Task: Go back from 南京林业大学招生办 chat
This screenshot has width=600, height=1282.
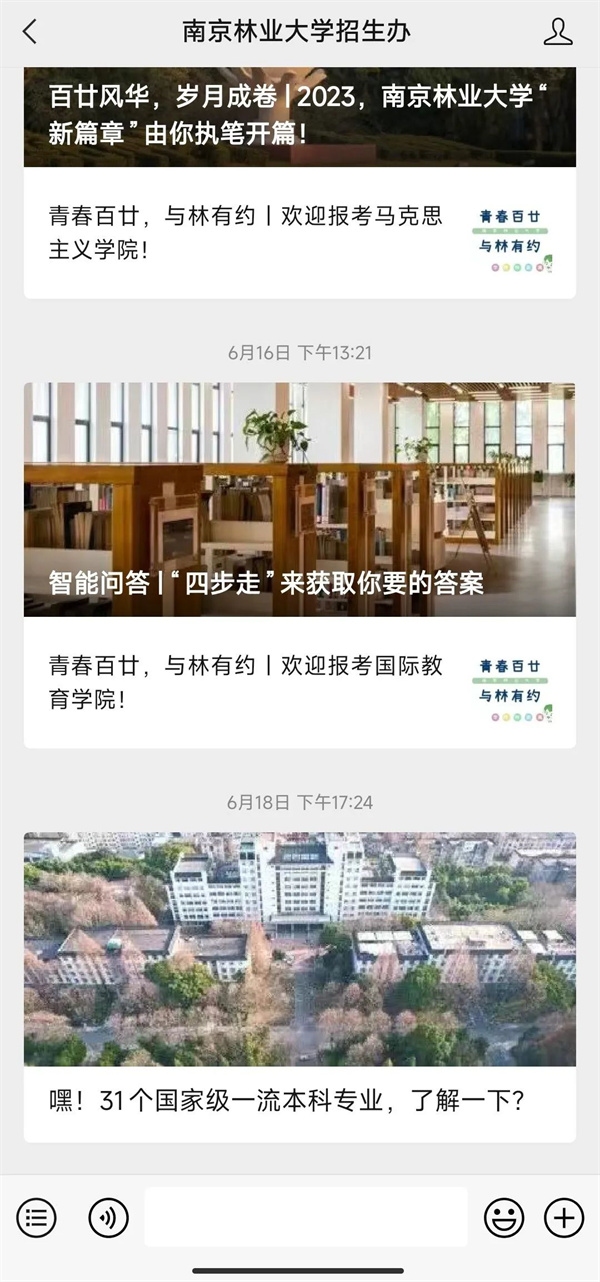Action: pos(30,32)
